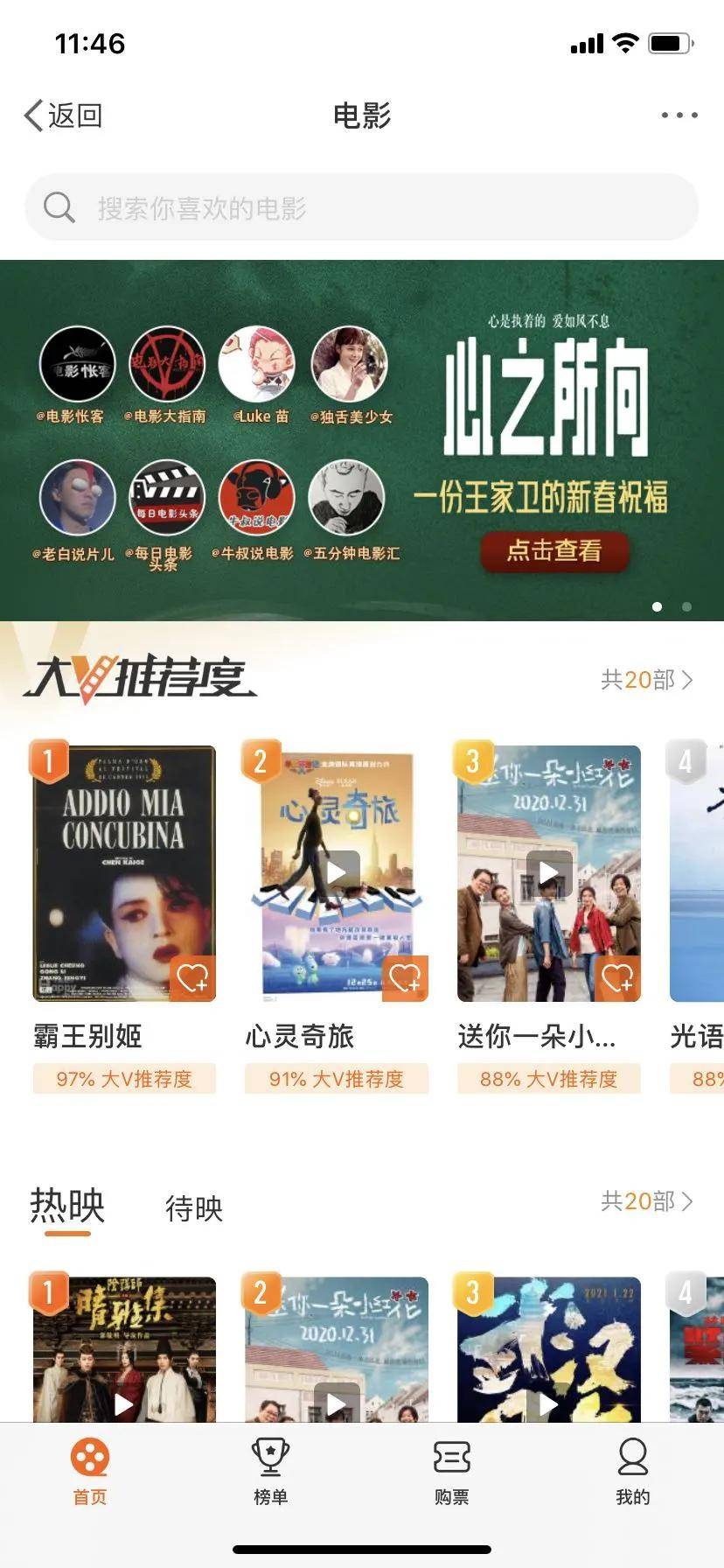
Task: Open the three-dot overflow menu
Action: 679,115
